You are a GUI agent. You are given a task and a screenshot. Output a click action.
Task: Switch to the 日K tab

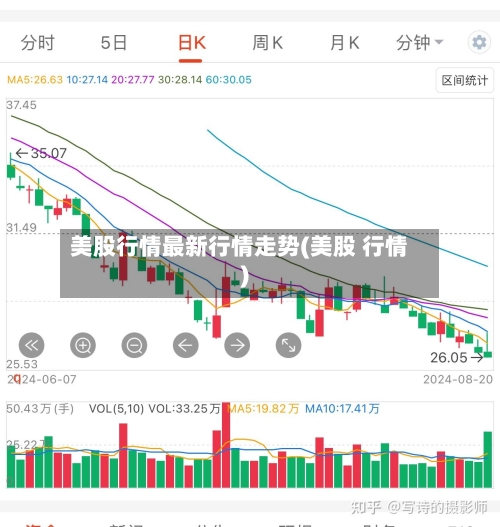(192, 43)
